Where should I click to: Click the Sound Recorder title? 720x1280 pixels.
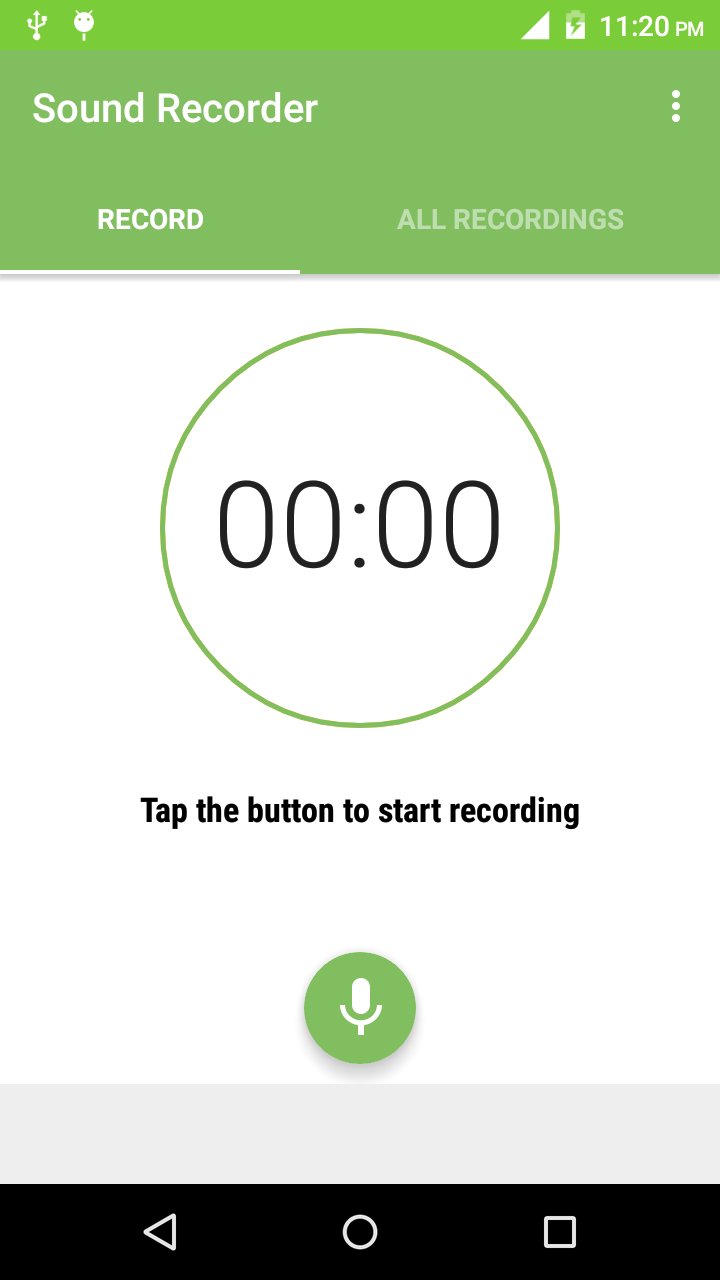175,108
